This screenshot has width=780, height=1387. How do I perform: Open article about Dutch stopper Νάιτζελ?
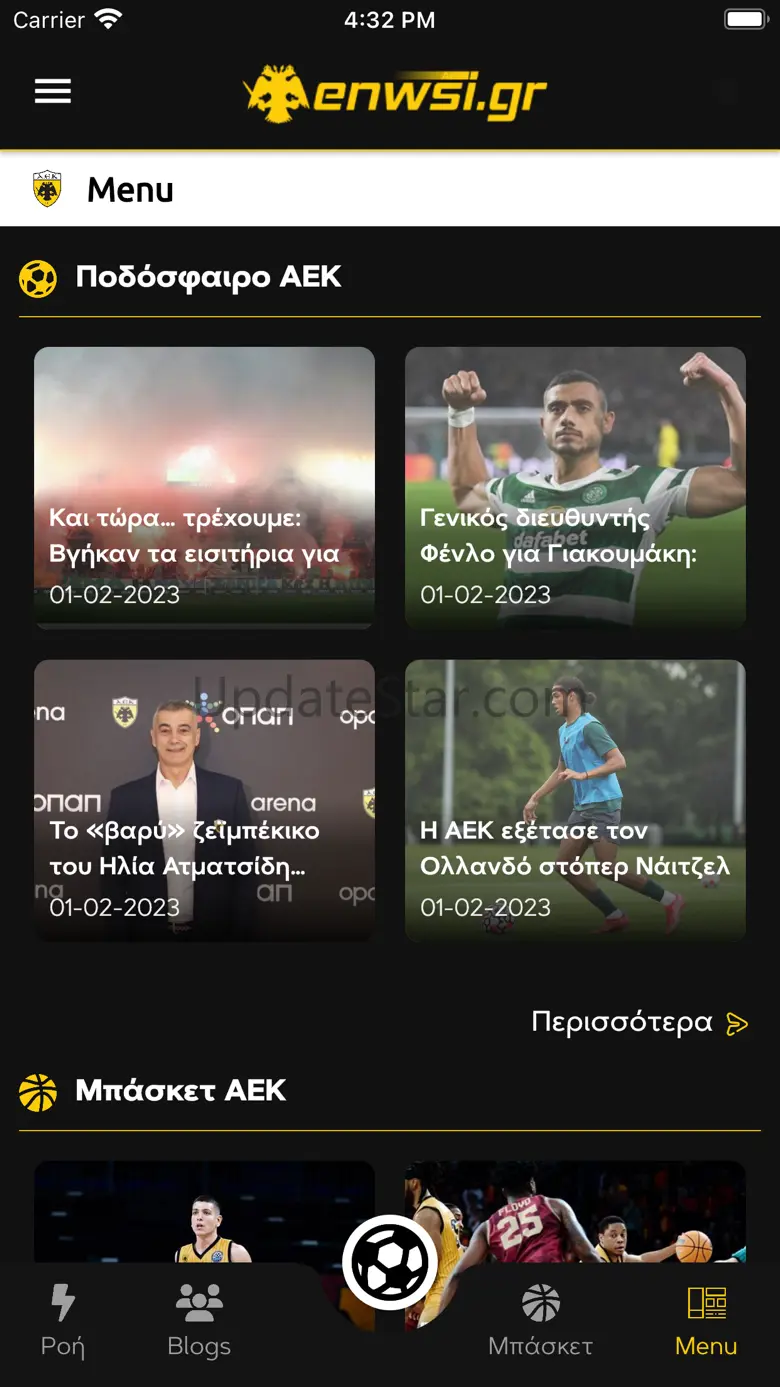pos(575,800)
